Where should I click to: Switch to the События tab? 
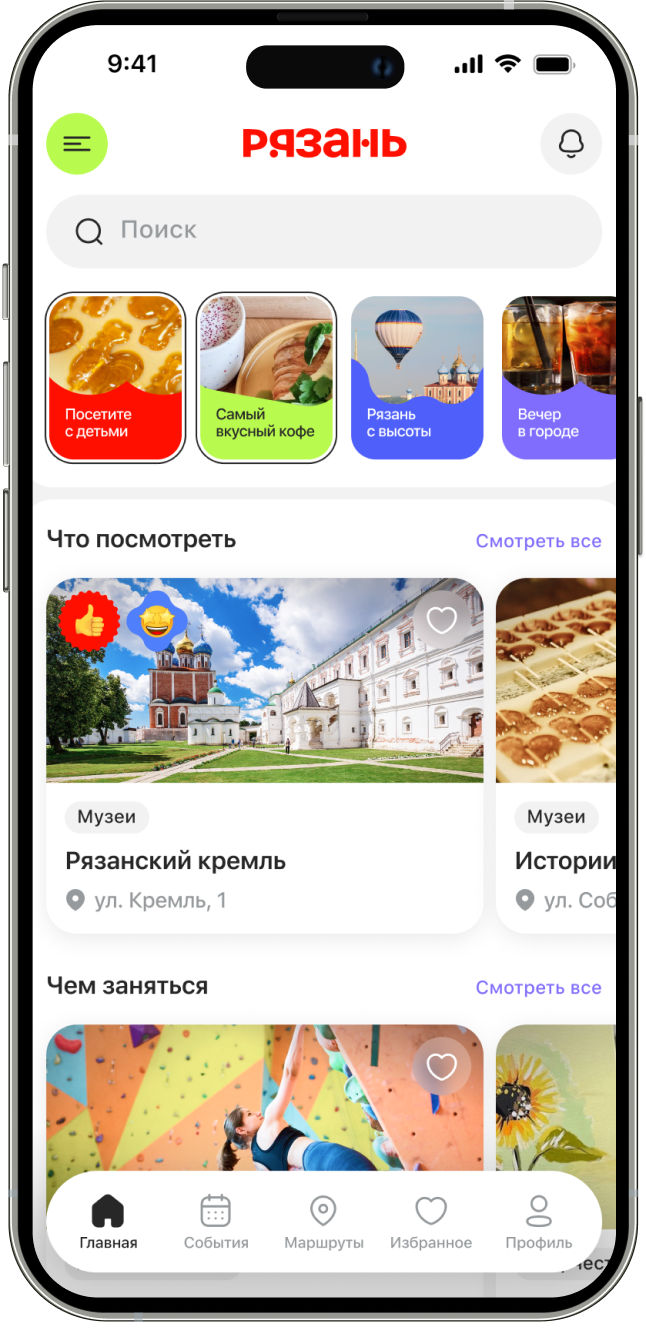[216, 1222]
